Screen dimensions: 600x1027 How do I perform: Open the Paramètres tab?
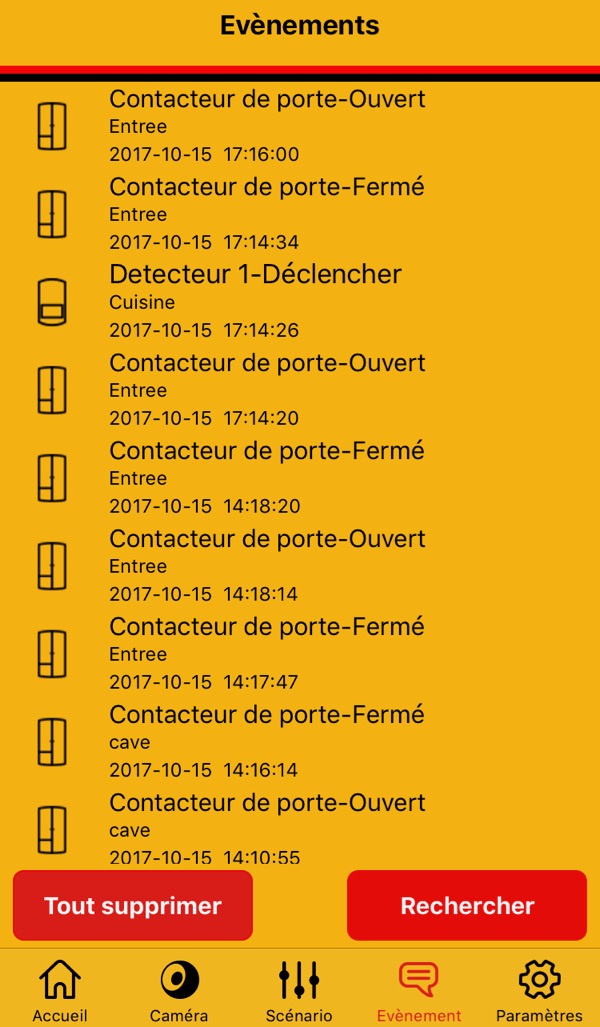point(539,991)
